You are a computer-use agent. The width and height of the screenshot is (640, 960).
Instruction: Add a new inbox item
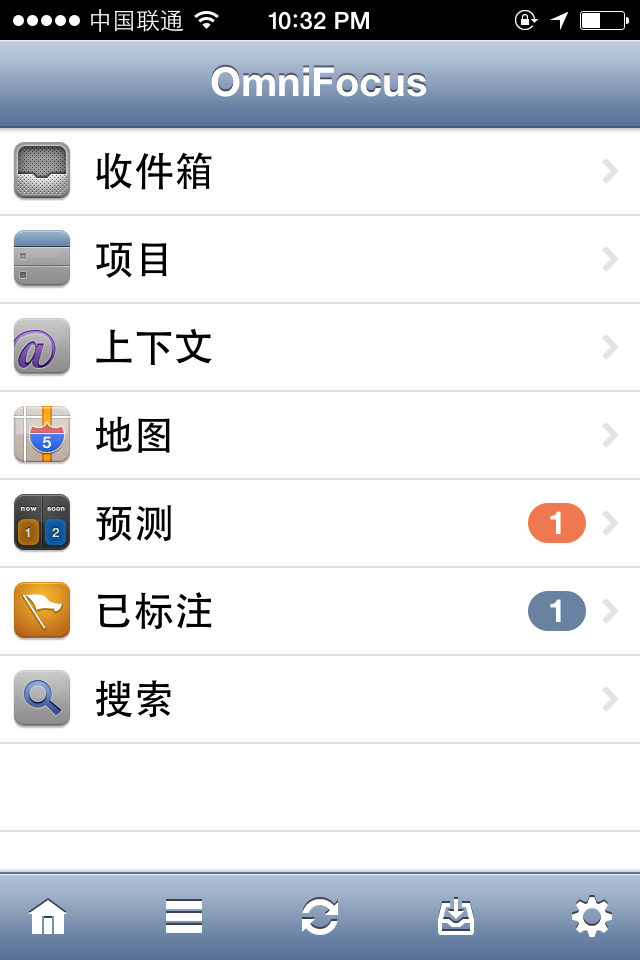[x=456, y=916]
